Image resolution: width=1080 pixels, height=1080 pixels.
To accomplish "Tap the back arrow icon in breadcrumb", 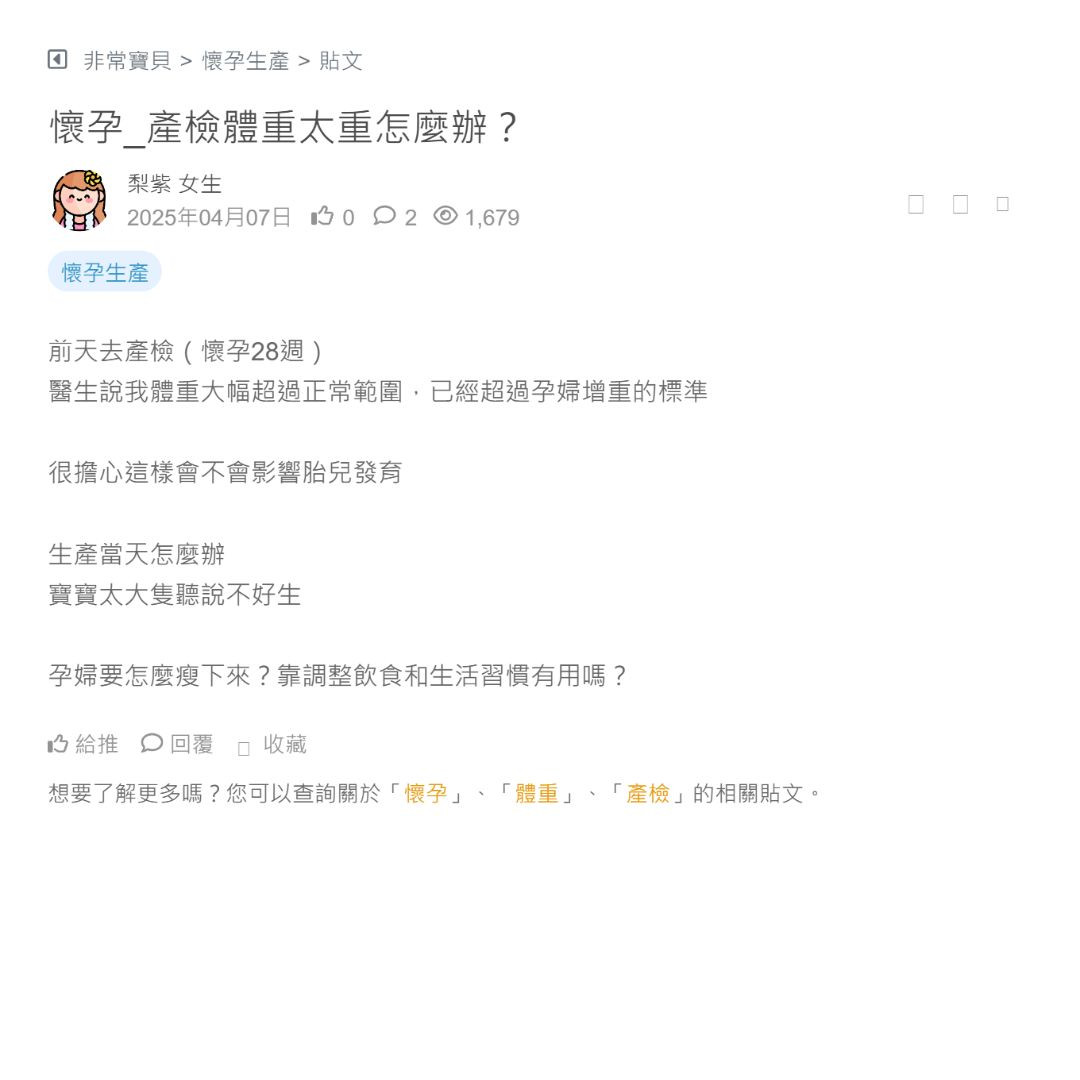I will (x=57, y=60).
